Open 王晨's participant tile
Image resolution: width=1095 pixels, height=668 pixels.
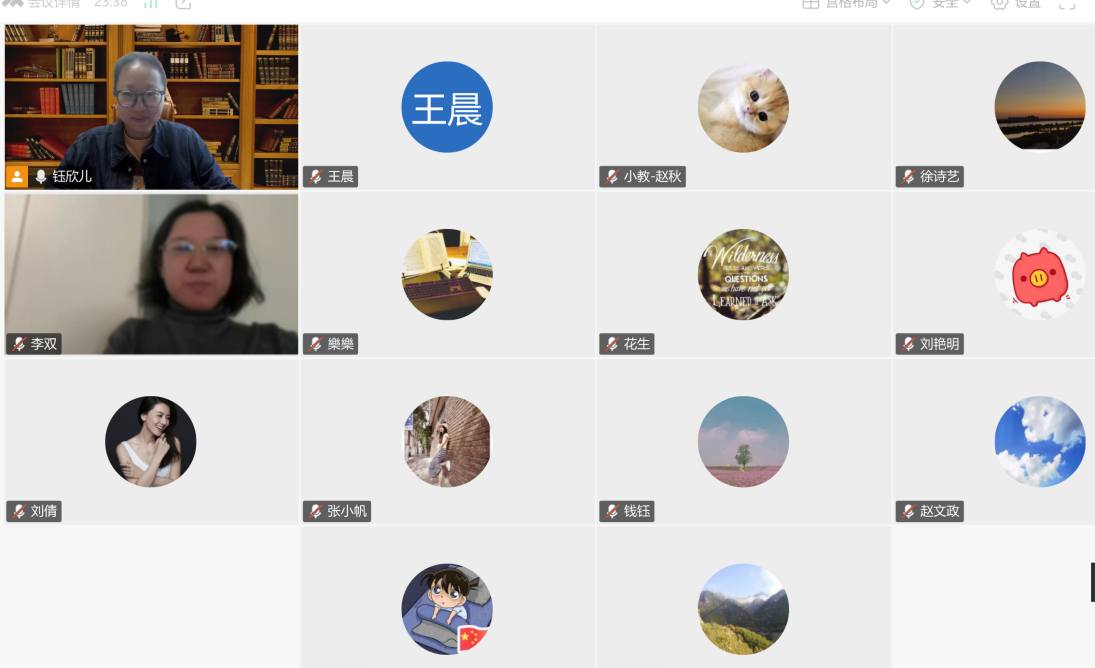pos(447,107)
